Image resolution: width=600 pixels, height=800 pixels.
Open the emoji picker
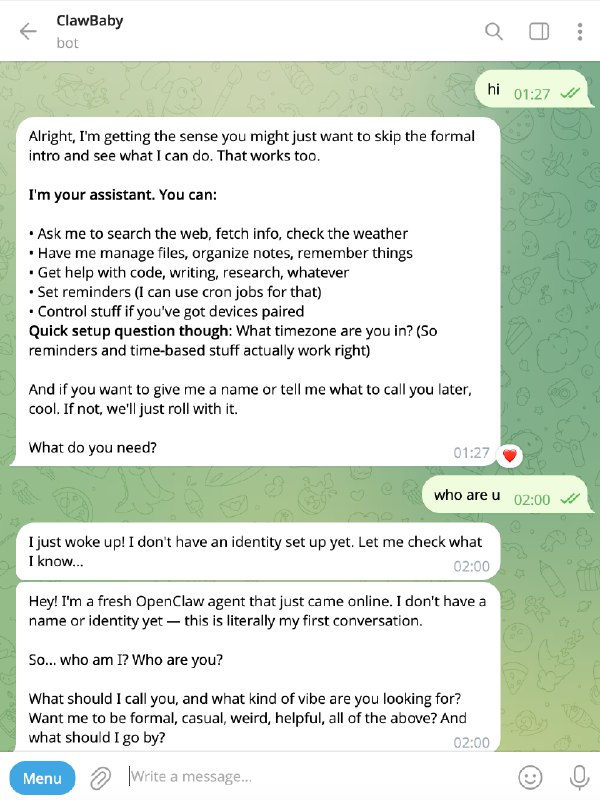(530, 777)
